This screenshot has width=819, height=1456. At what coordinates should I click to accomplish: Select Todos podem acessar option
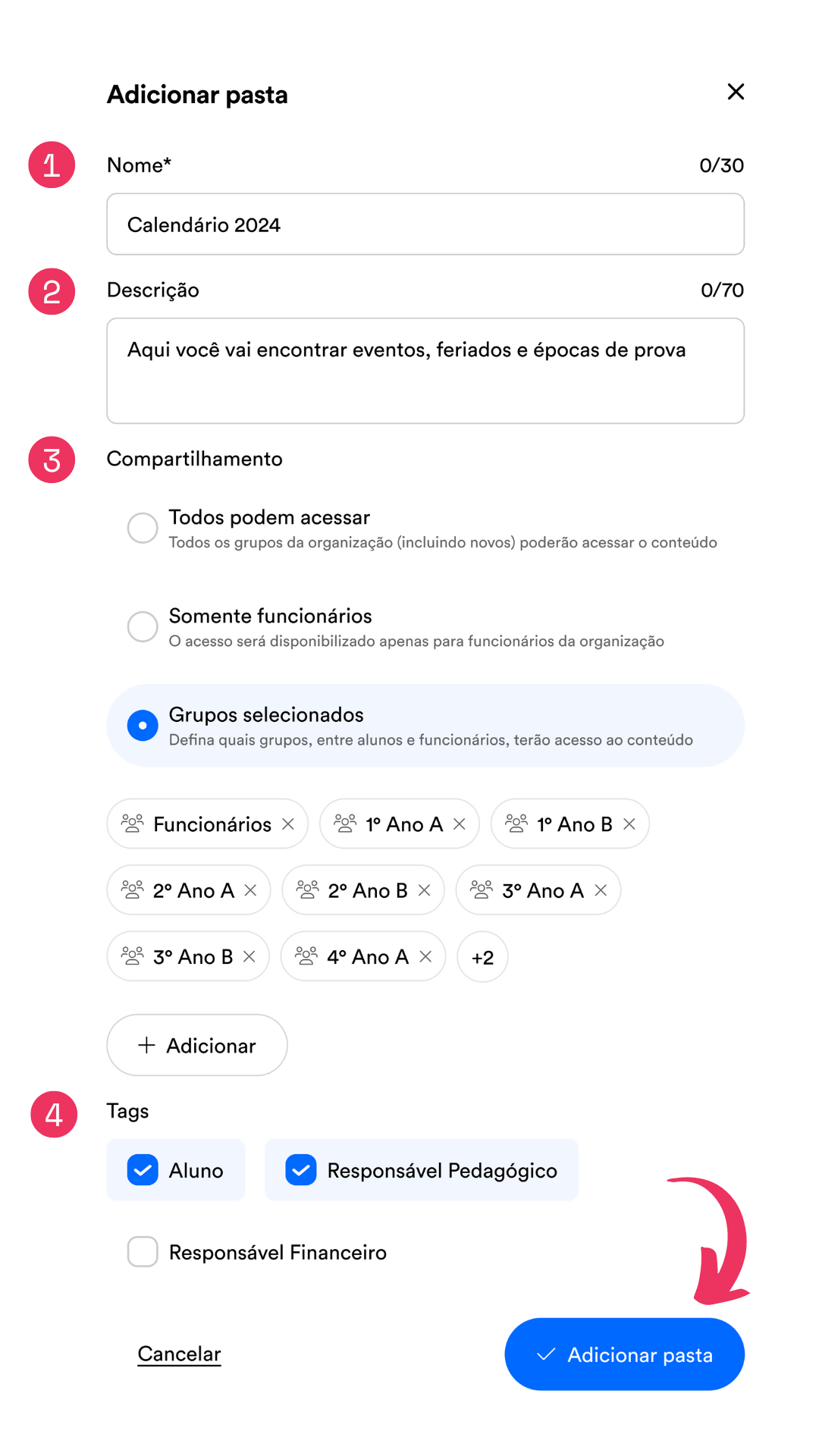click(x=143, y=528)
